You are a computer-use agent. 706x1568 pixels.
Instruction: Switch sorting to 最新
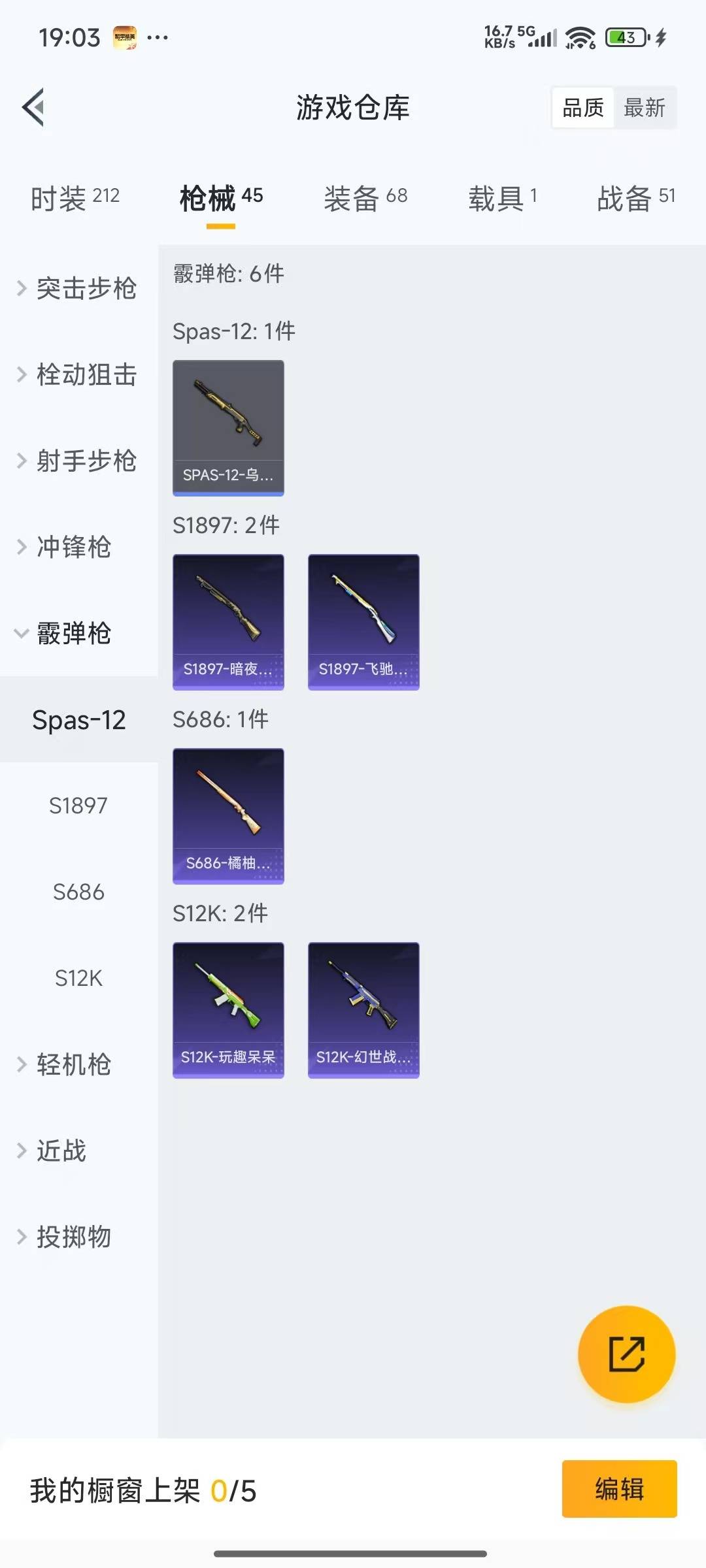(x=645, y=108)
